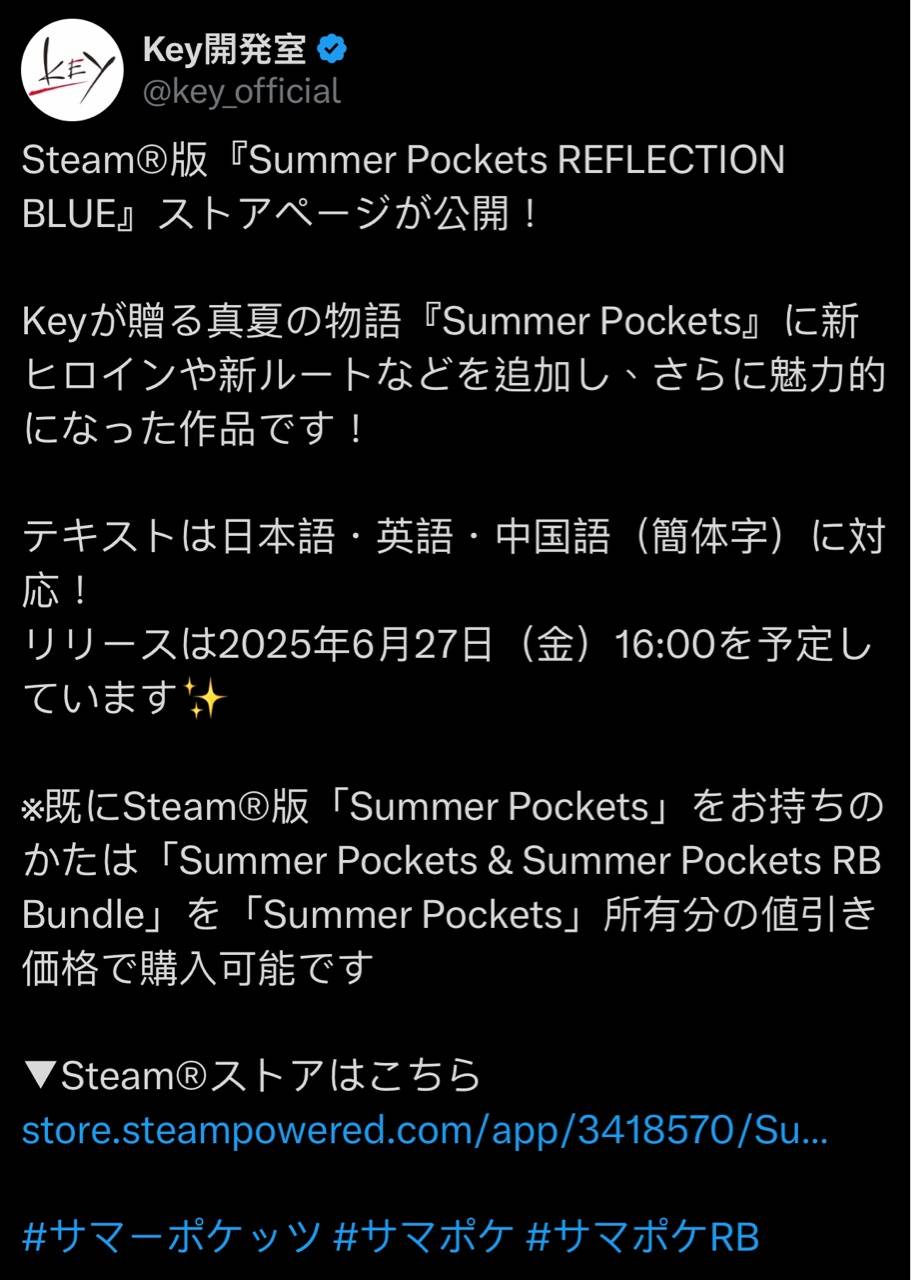Open Key開発室 profile avatar
The width and height of the screenshot is (911, 1280).
(x=72, y=71)
